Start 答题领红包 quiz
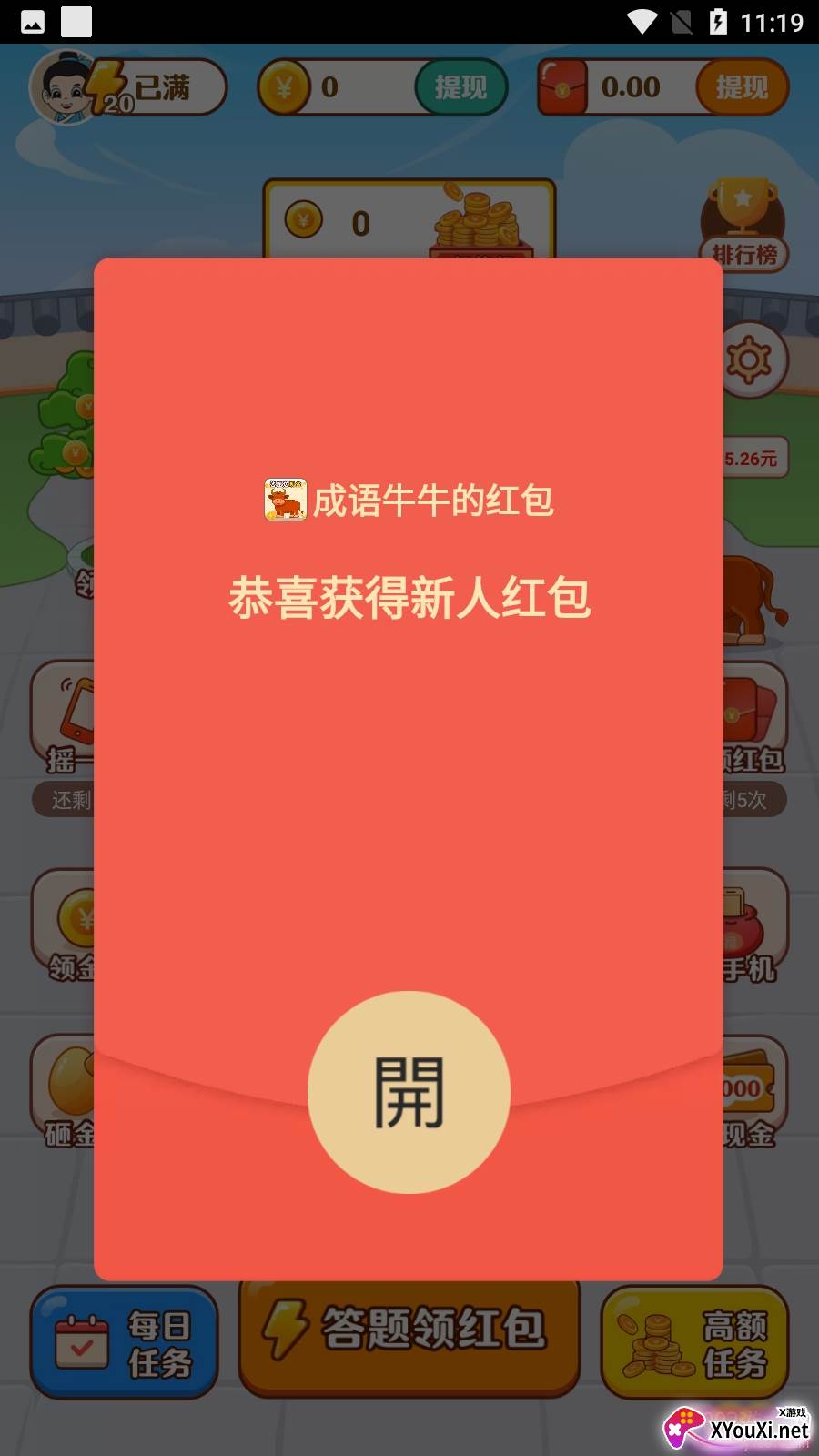Viewport: 819px width, 1456px height. (x=409, y=1334)
